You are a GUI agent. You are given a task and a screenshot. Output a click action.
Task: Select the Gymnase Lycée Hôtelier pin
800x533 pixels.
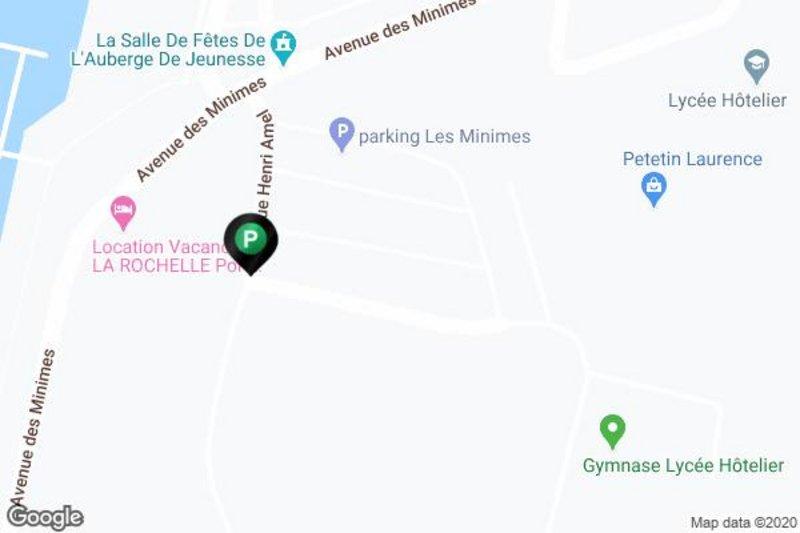pos(612,431)
